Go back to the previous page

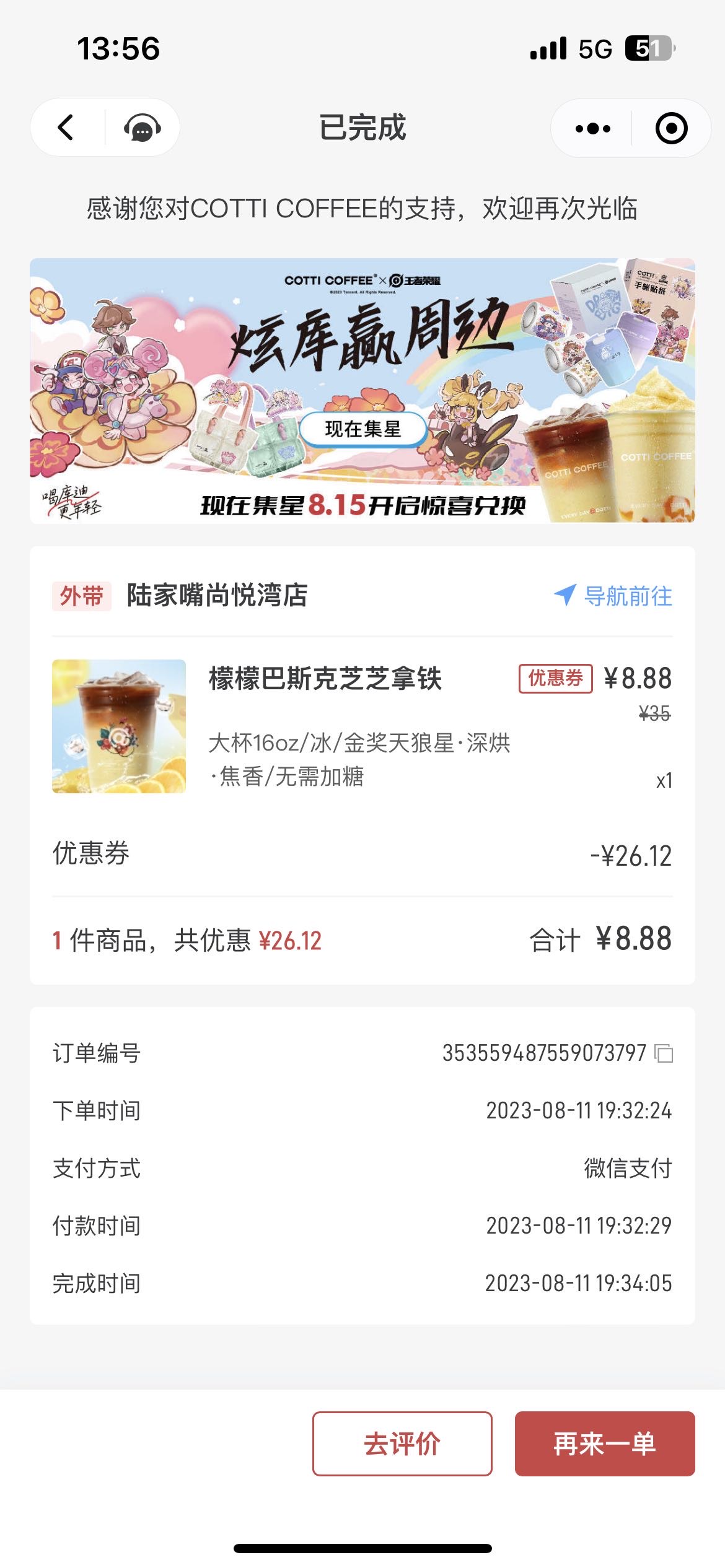pos(66,128)
